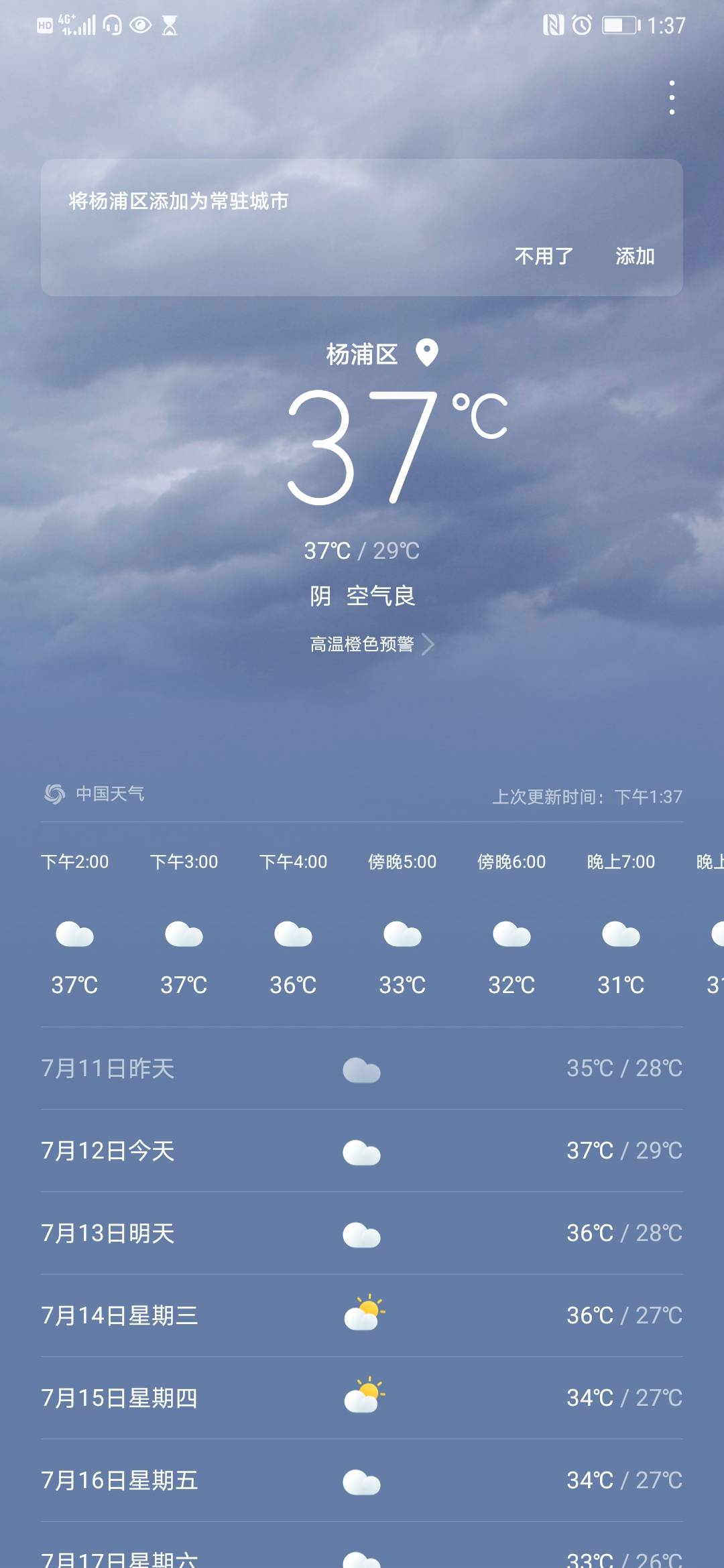Tap 添加 to add 杨浦区 as resident city
This screenshot has height=1568, width=724.
pyautogui.click(x=635, y=257)
